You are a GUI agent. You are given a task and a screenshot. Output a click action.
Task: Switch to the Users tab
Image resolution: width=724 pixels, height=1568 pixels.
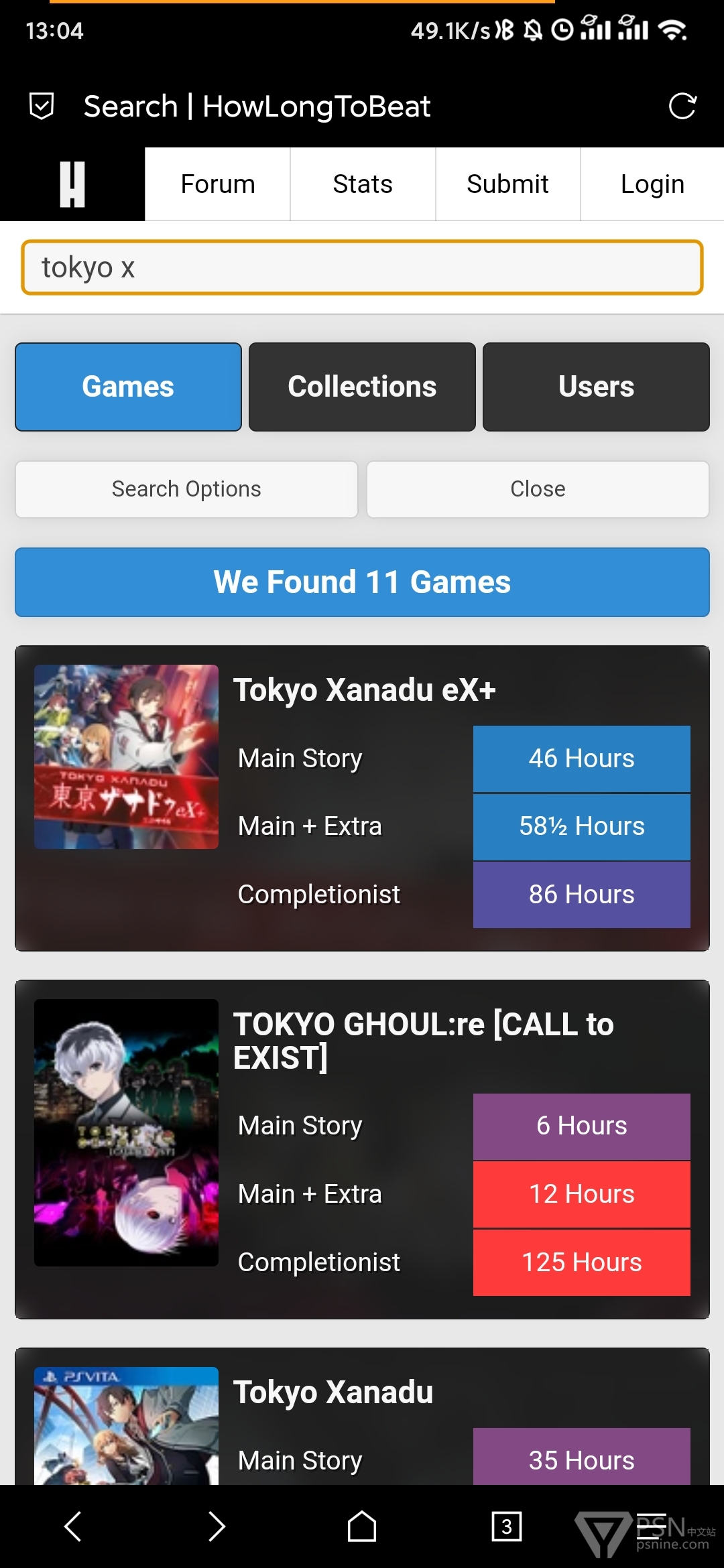(x=596, y=387)
